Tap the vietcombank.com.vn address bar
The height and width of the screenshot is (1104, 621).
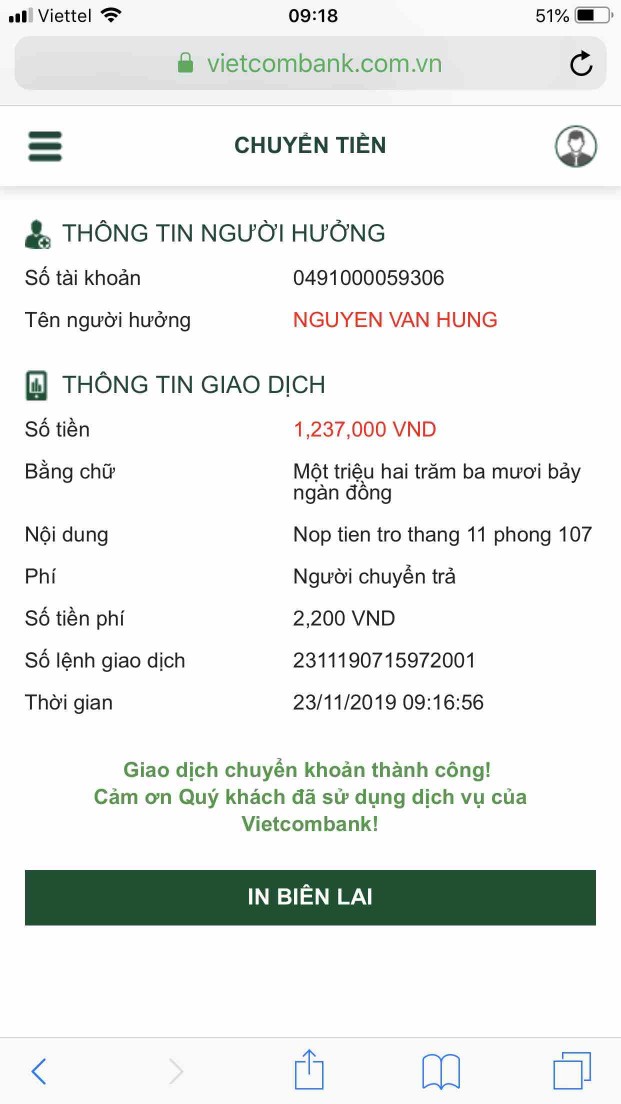310,65
